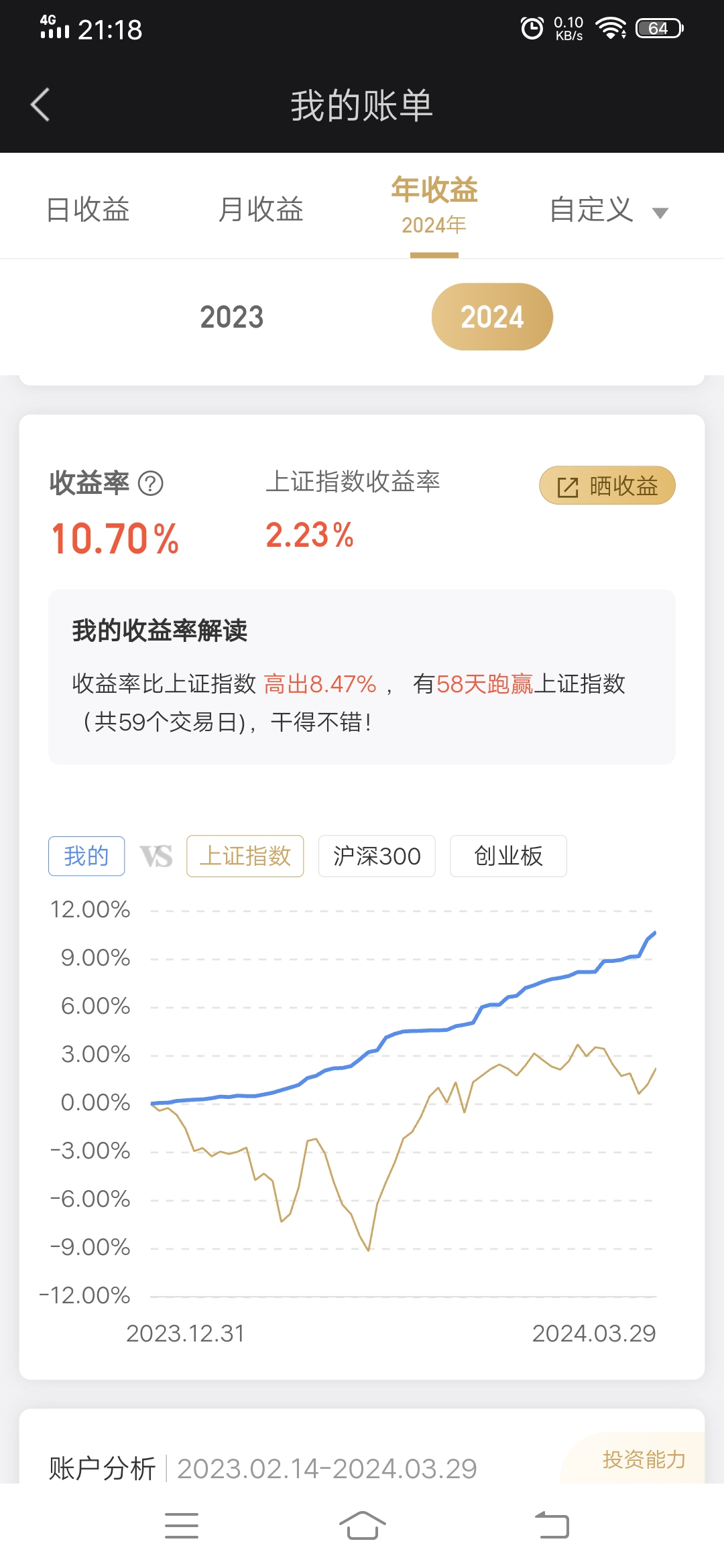The width and height of the screenshot is (724, 1568).
Task: Open the 收益率 help question mark
Action: (x=151, y=483)
